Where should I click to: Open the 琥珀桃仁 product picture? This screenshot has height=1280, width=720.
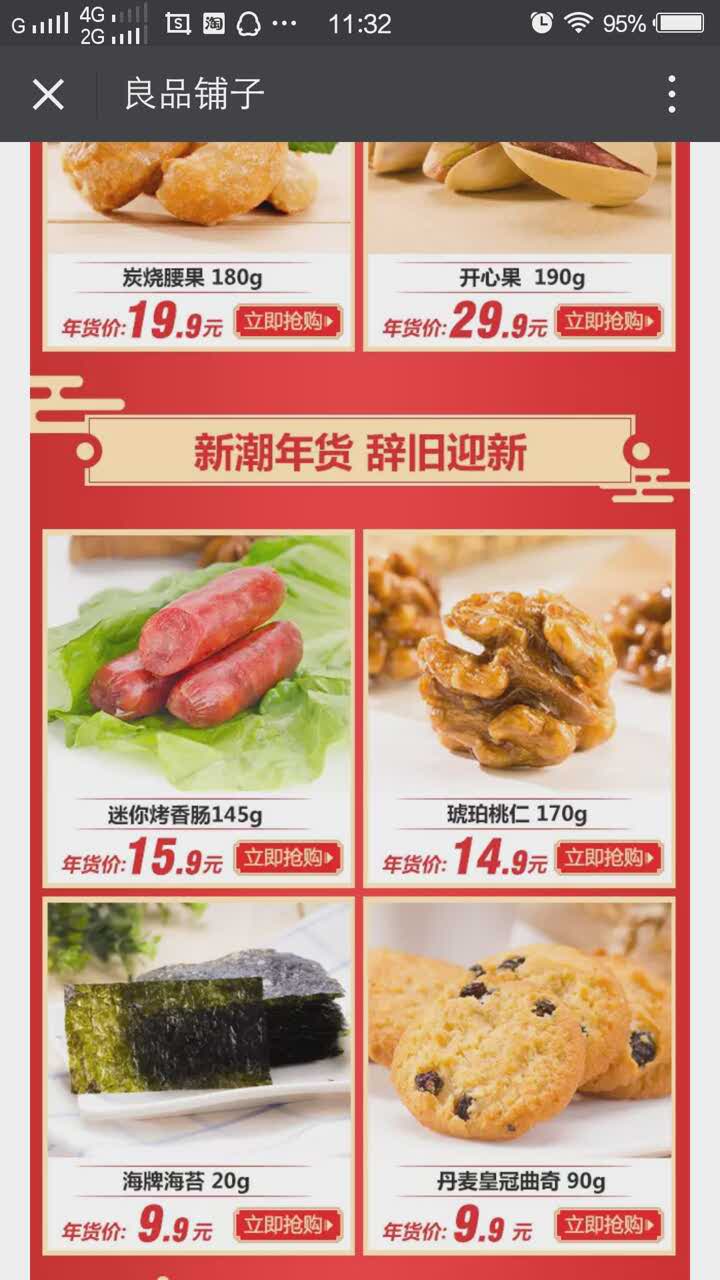520,665
